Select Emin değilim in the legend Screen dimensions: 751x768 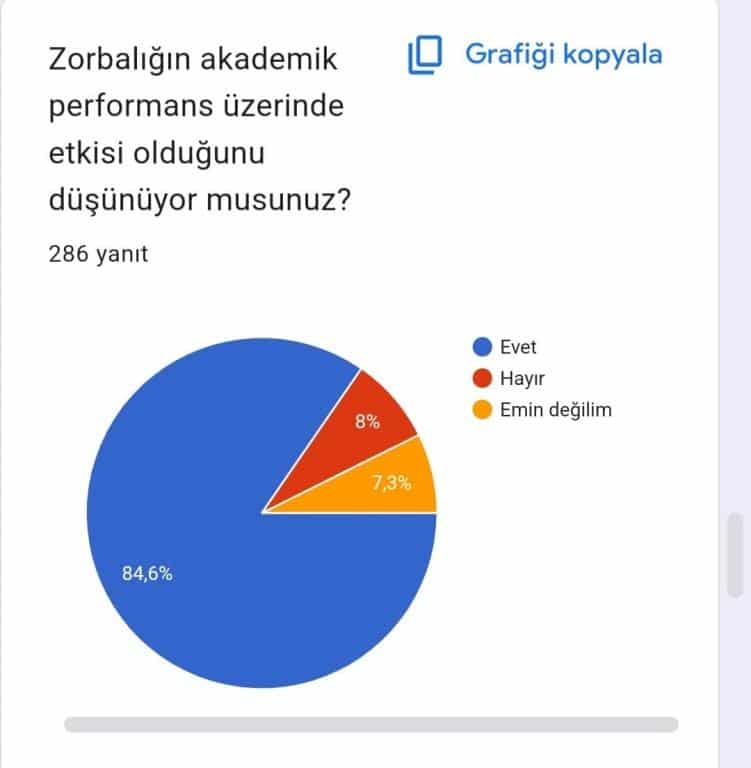pyautogui.click(x=555, y=409)
